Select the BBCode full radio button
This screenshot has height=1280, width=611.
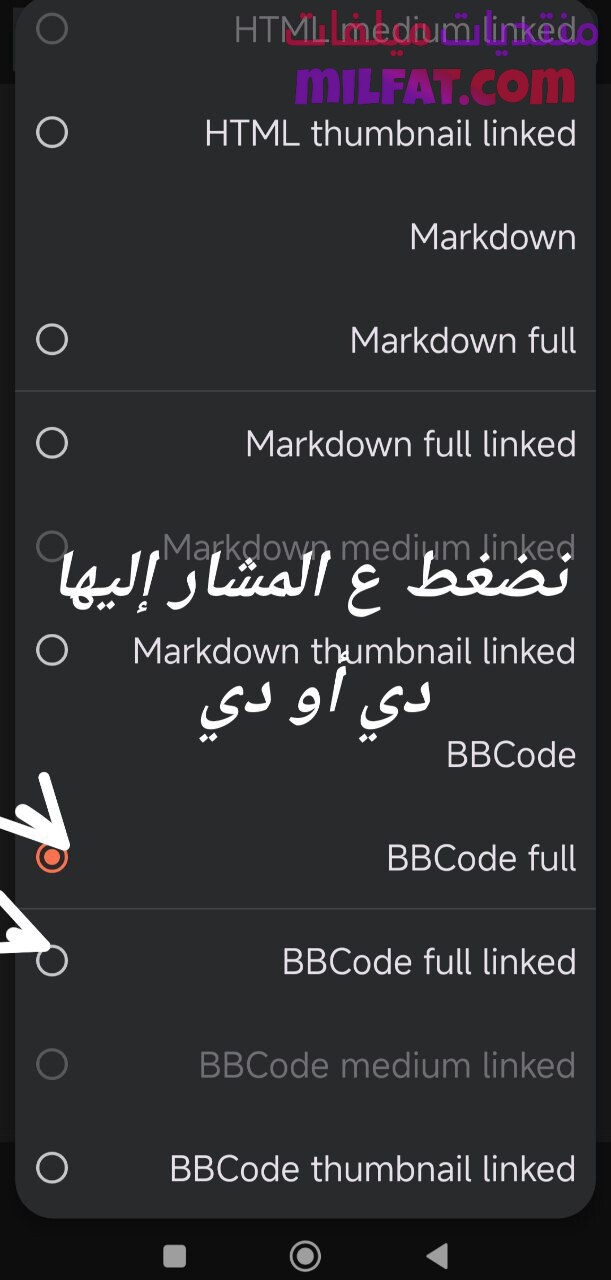click(x=52, y=858)
